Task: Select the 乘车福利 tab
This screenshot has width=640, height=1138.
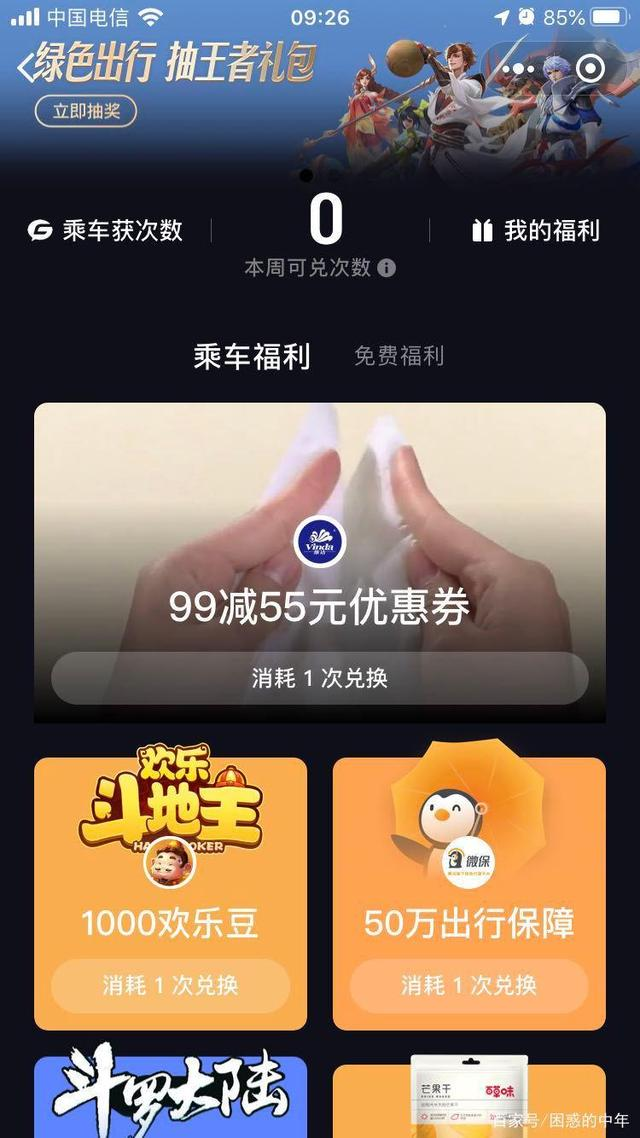Action: coord(252,357)
